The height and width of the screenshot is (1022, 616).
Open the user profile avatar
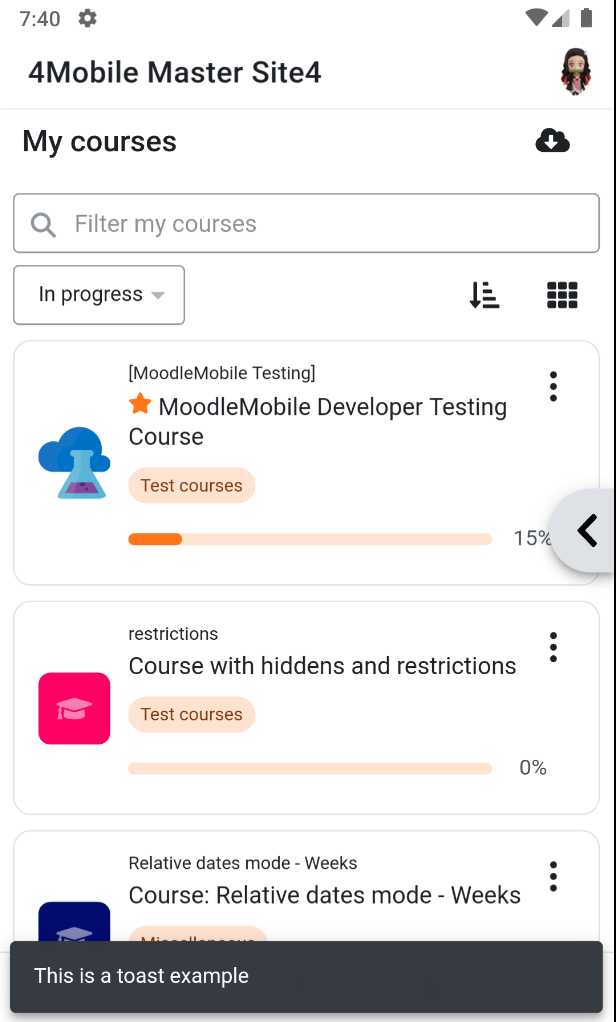[x=576, y=72]
